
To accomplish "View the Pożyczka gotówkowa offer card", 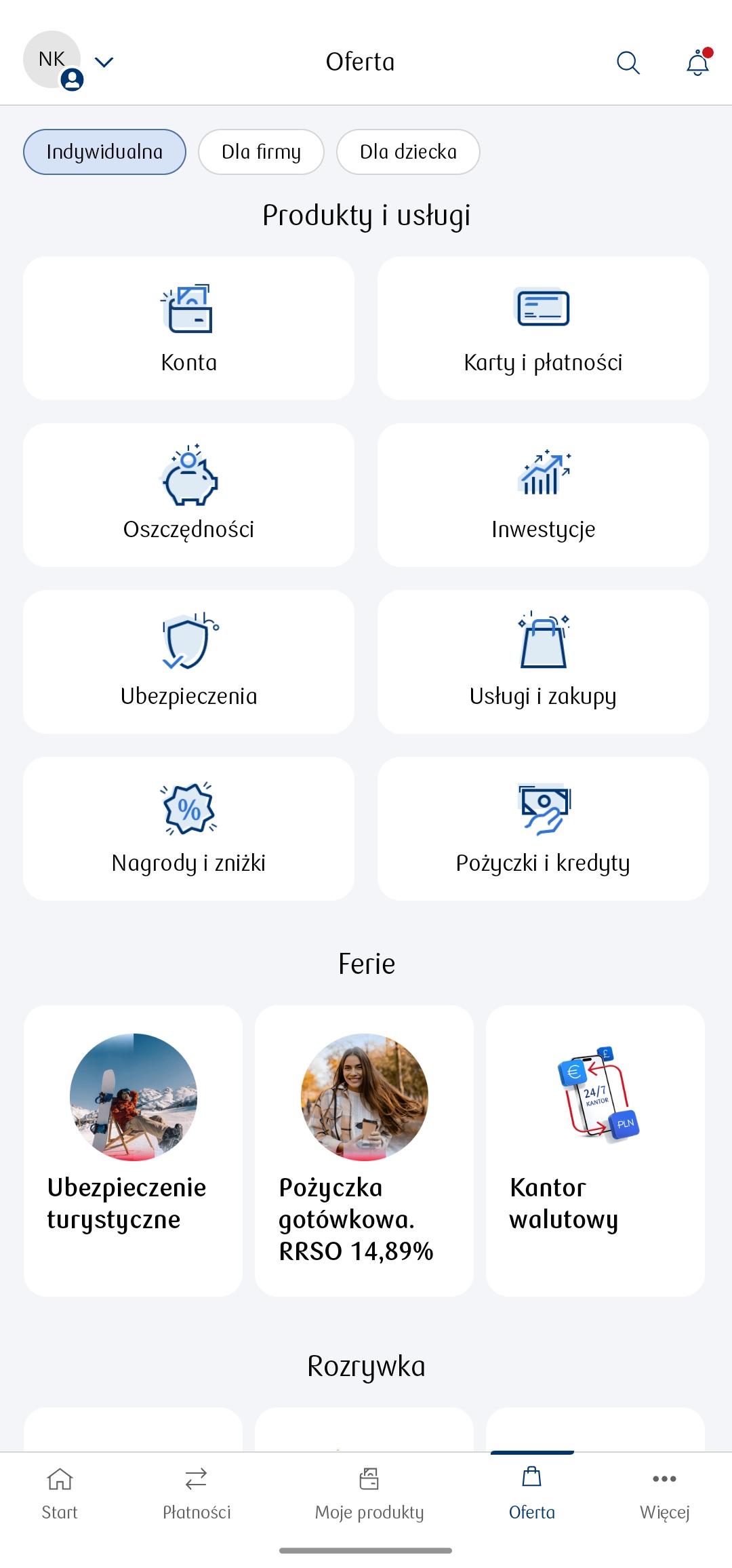I will click(x=364, y=1150).
